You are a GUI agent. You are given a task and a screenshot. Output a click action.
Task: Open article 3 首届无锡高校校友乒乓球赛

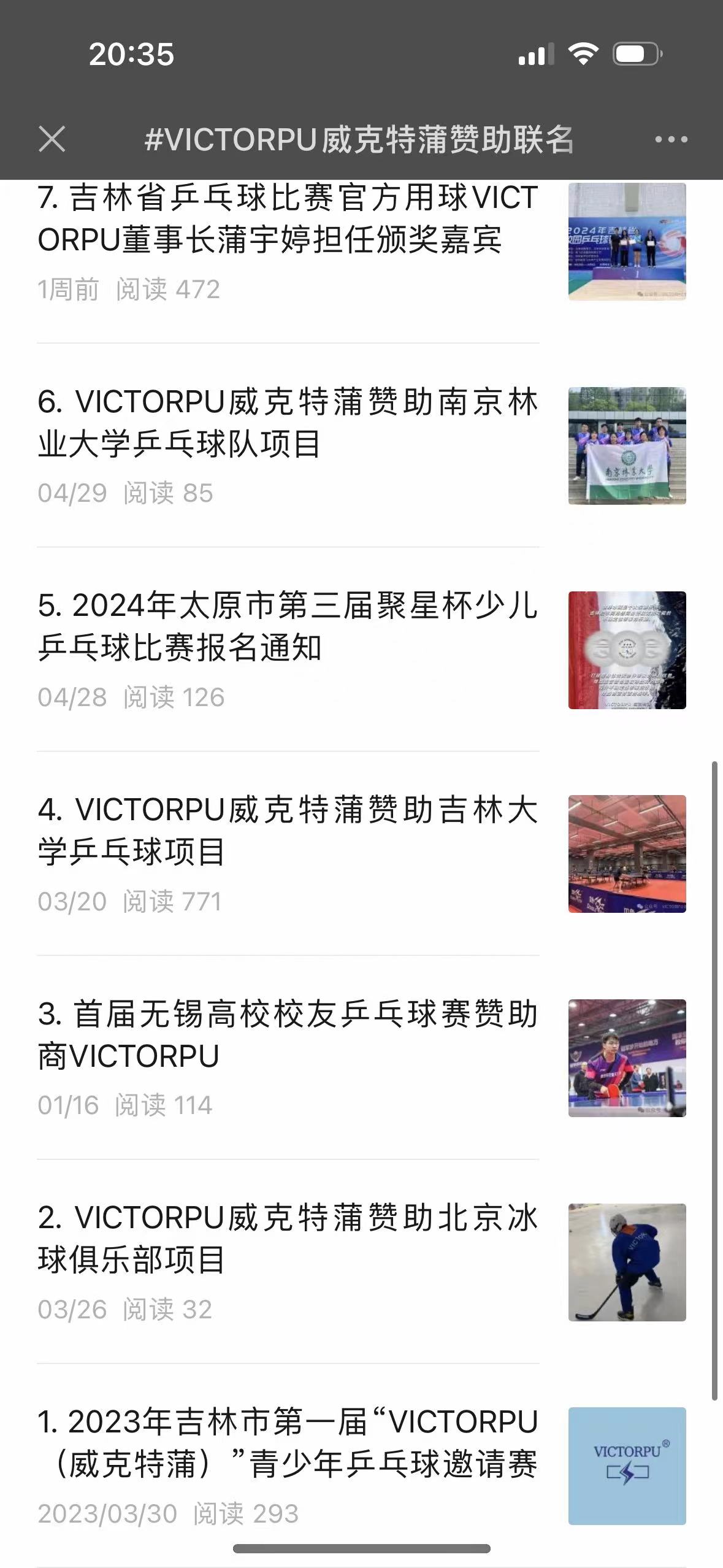pos(361,1058)
